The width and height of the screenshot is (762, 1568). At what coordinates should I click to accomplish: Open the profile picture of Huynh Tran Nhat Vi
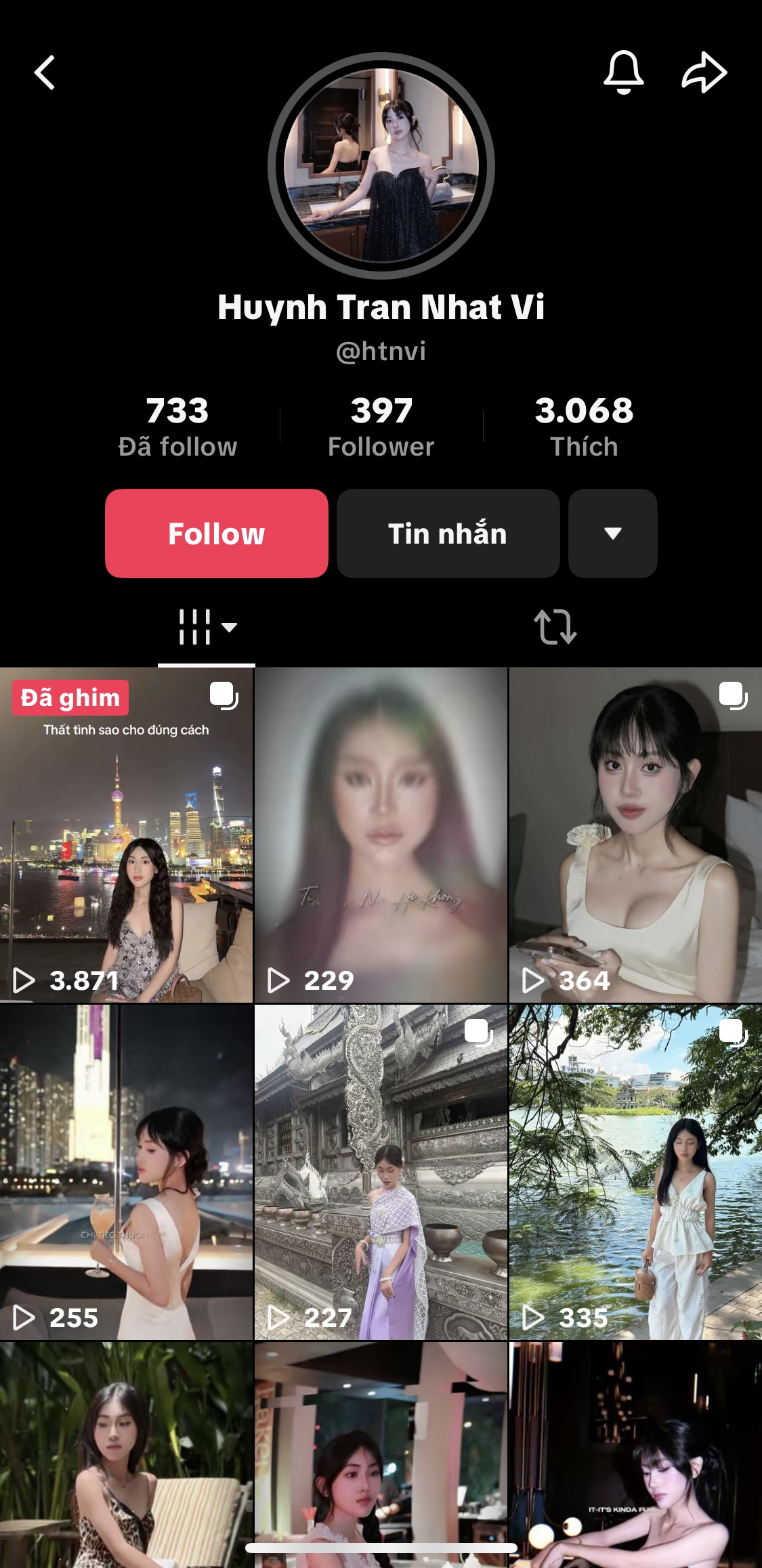point(381,166)
